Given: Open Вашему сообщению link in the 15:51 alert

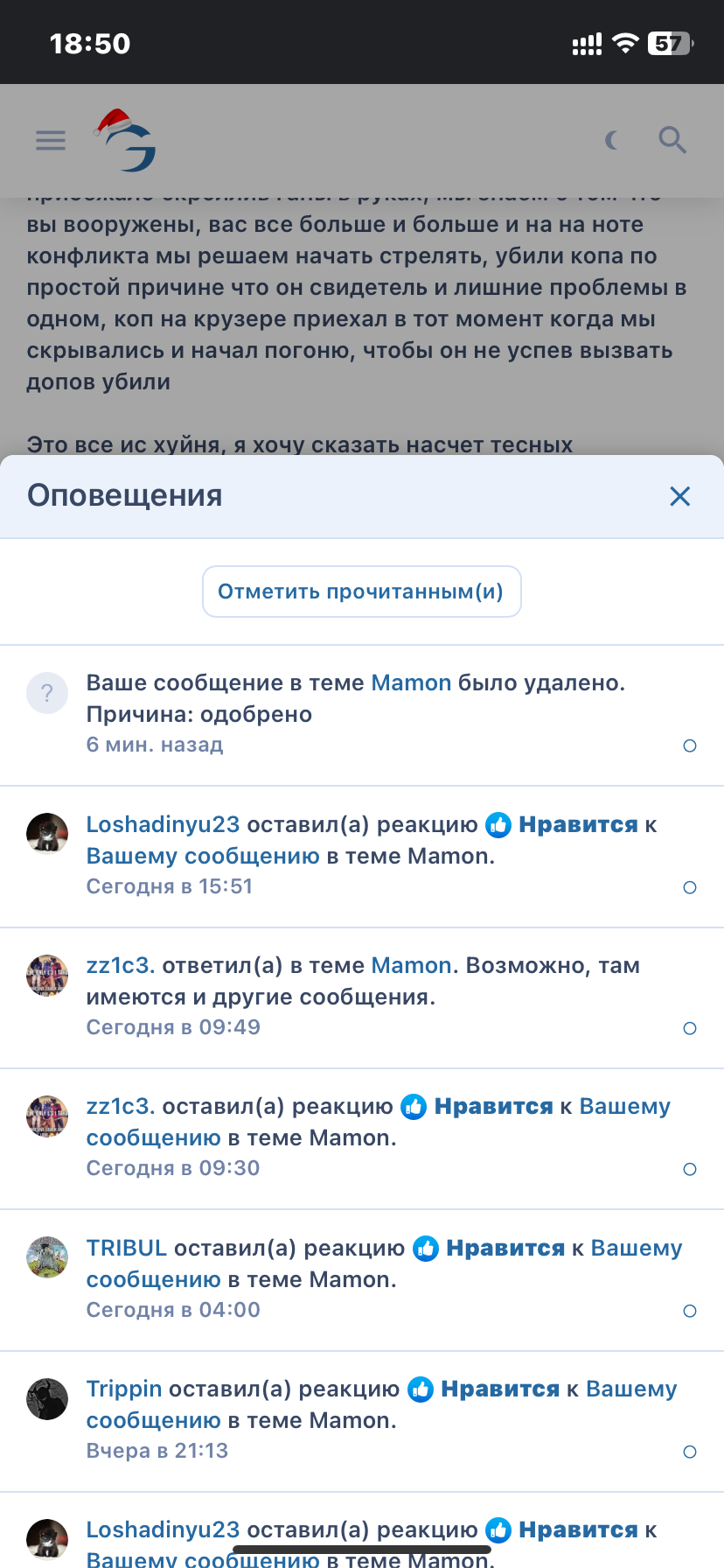Looking at the screenshot, I should (203, 856).
